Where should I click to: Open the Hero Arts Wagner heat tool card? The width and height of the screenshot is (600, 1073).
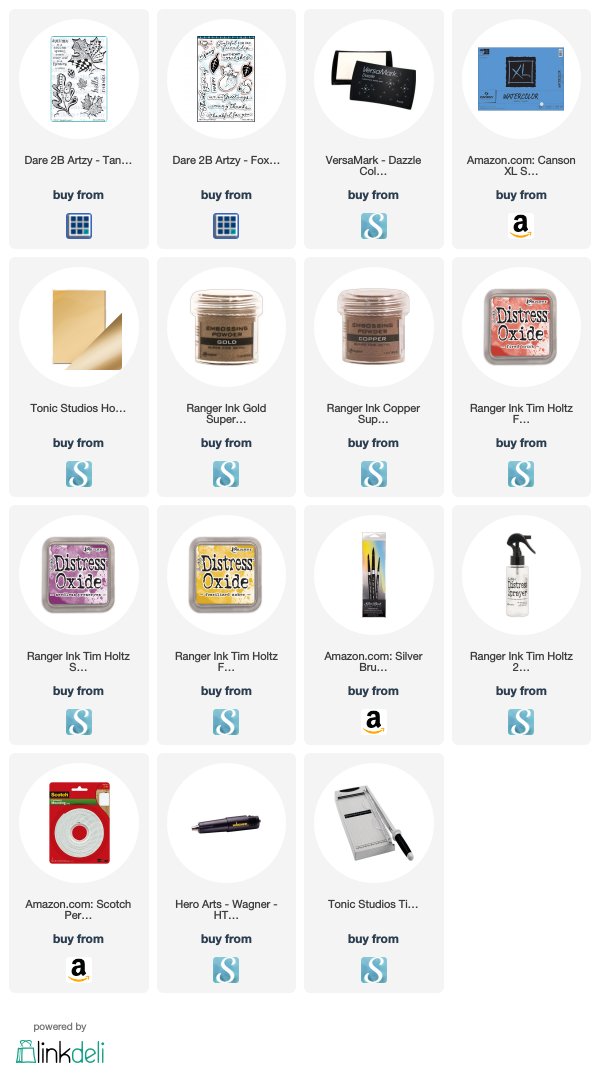point(226,873)
